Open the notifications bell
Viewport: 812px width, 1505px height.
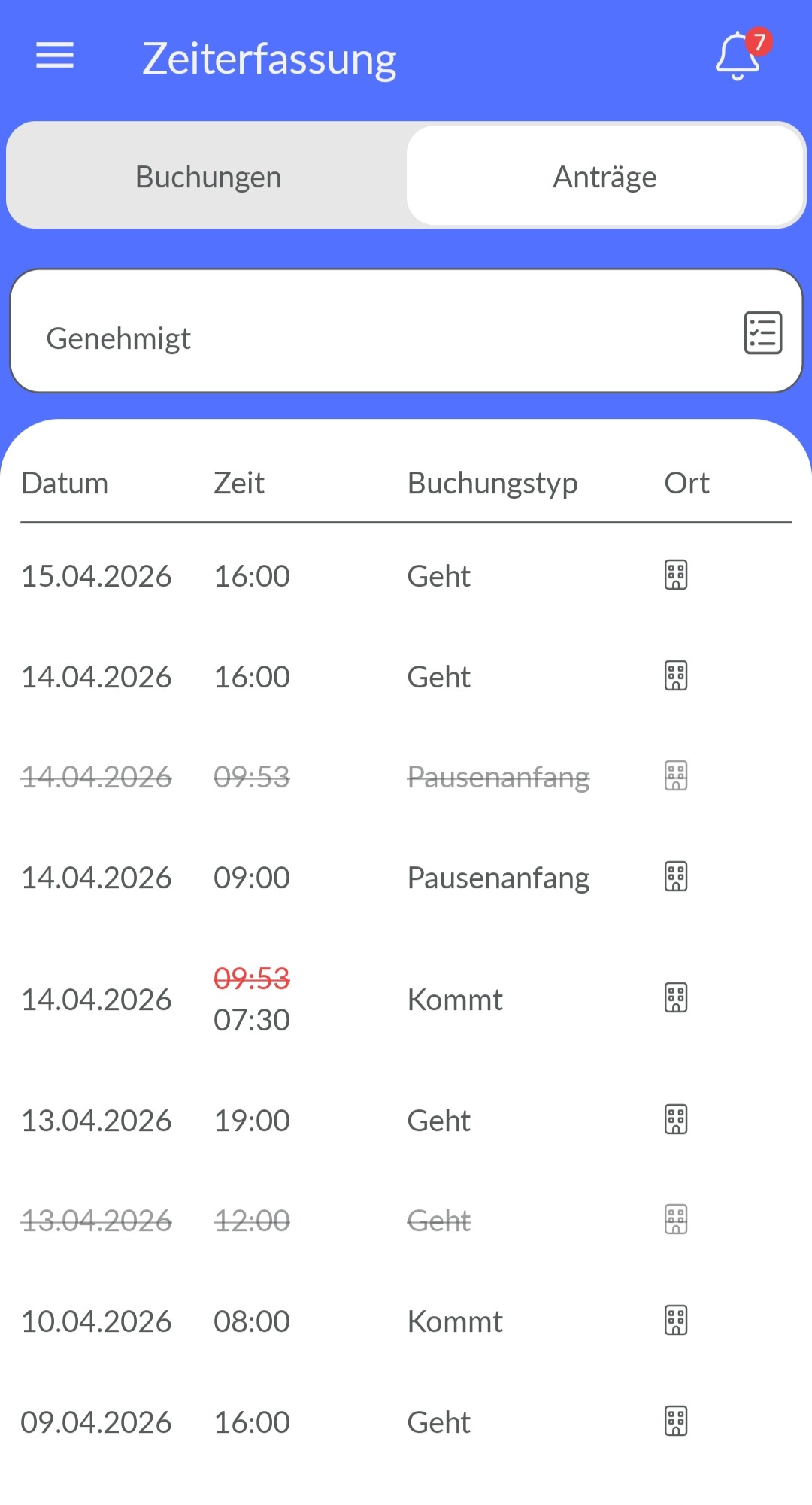[x=738, y=56]
